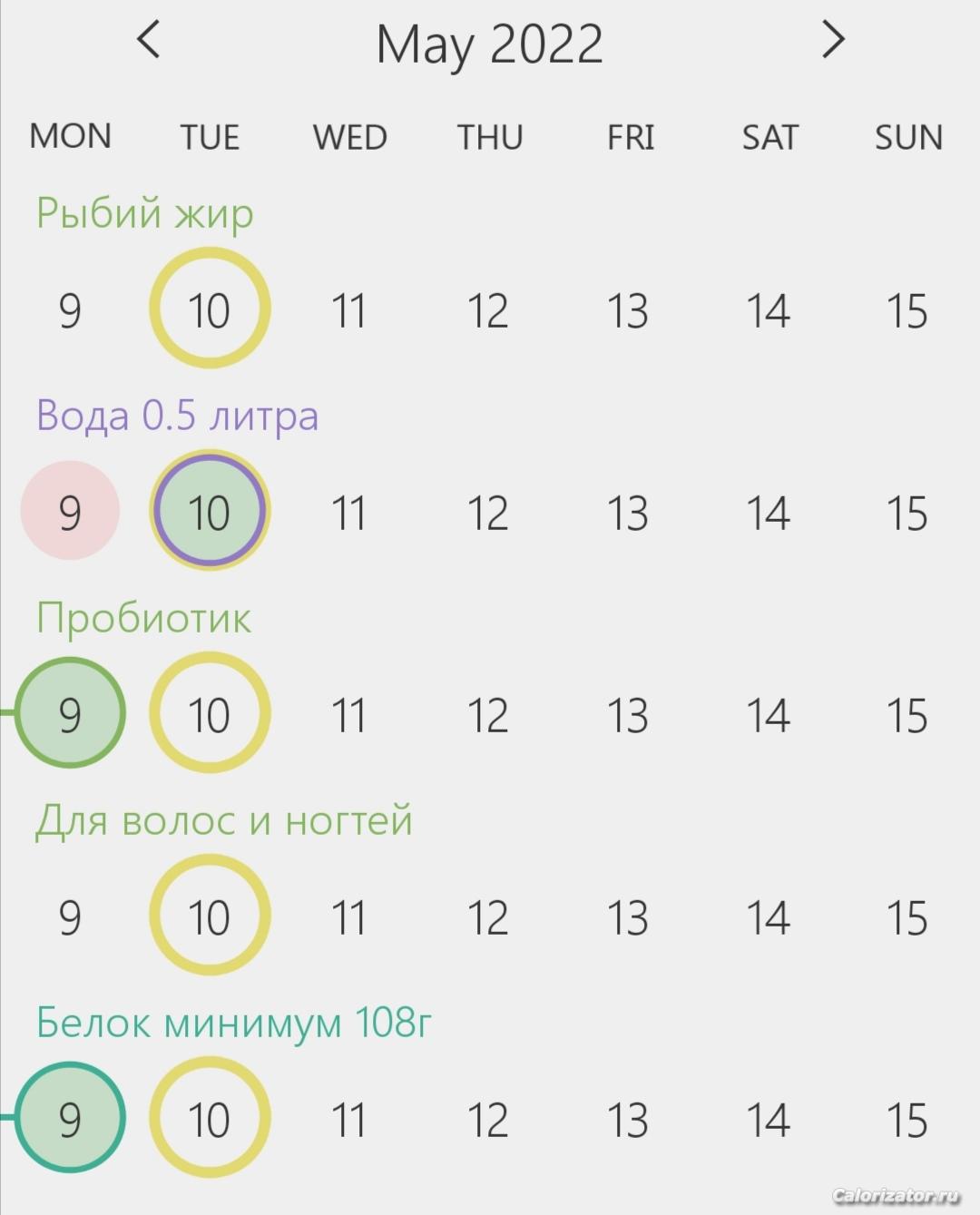The image size is (980, 1215).
Task: Go to the next month
Action: click(x=832, y=40)
